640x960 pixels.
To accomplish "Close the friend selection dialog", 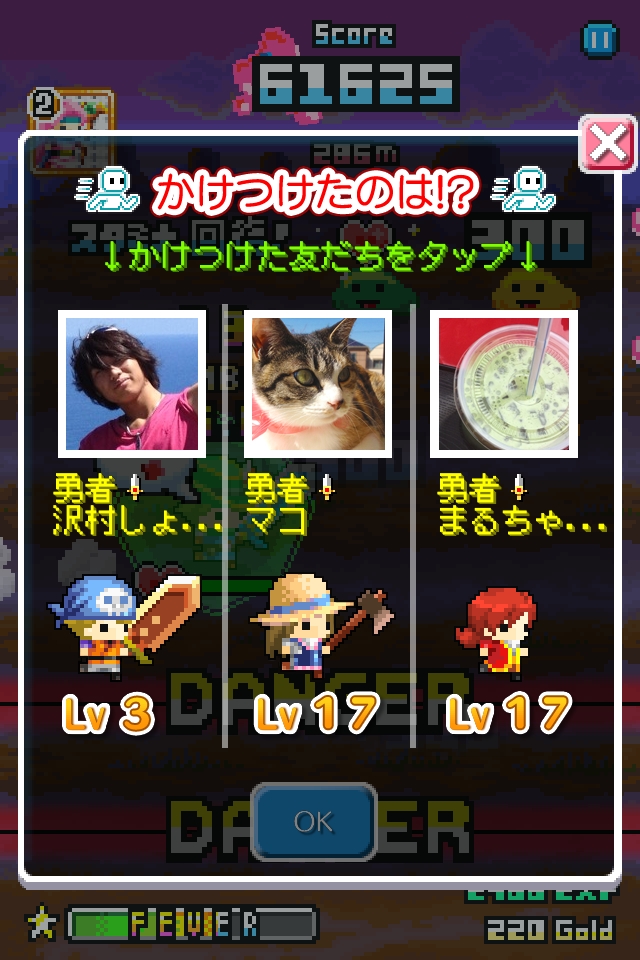I will 607,146.
